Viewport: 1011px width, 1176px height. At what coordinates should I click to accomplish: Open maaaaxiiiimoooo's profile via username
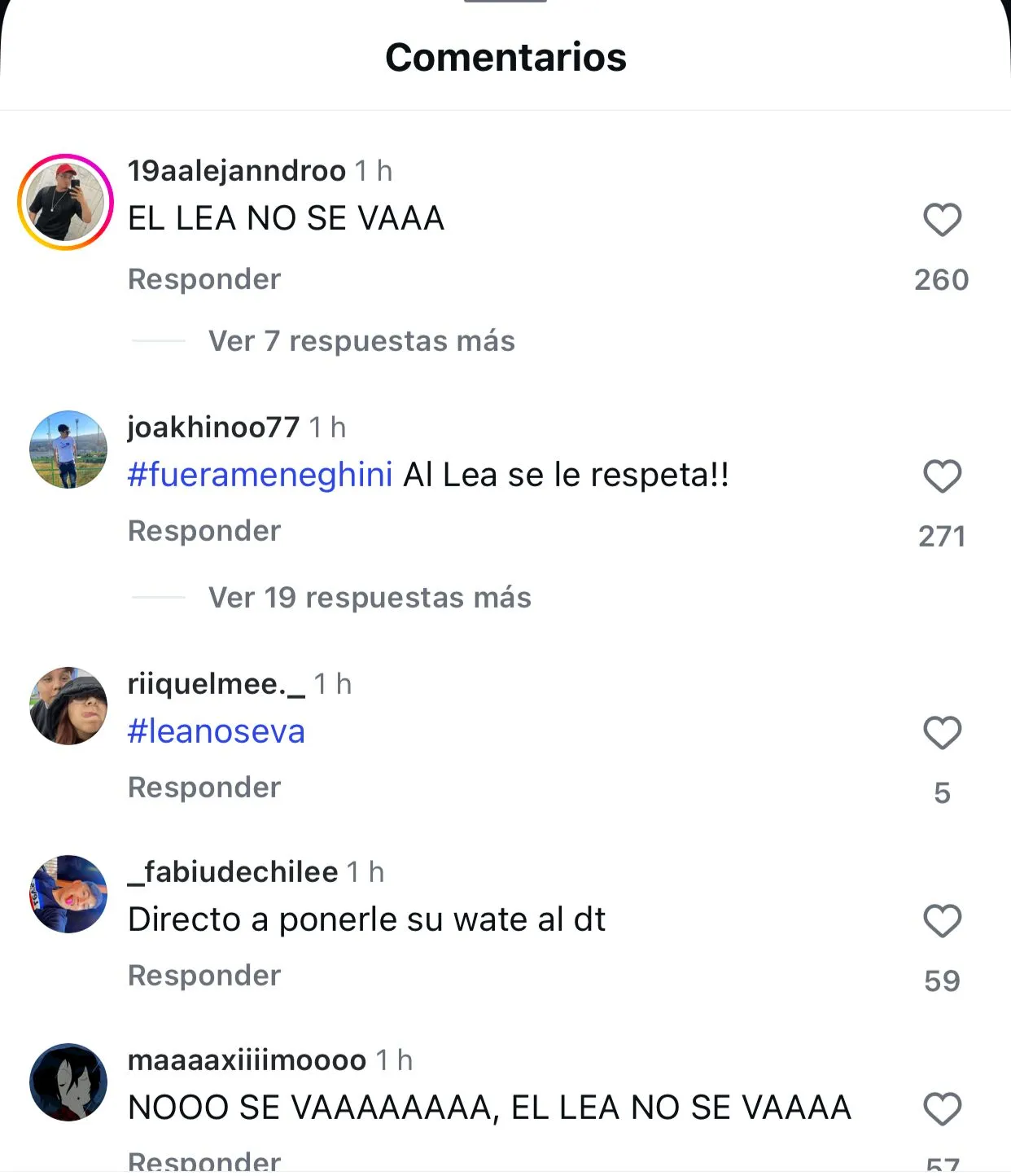[247, 1060]
